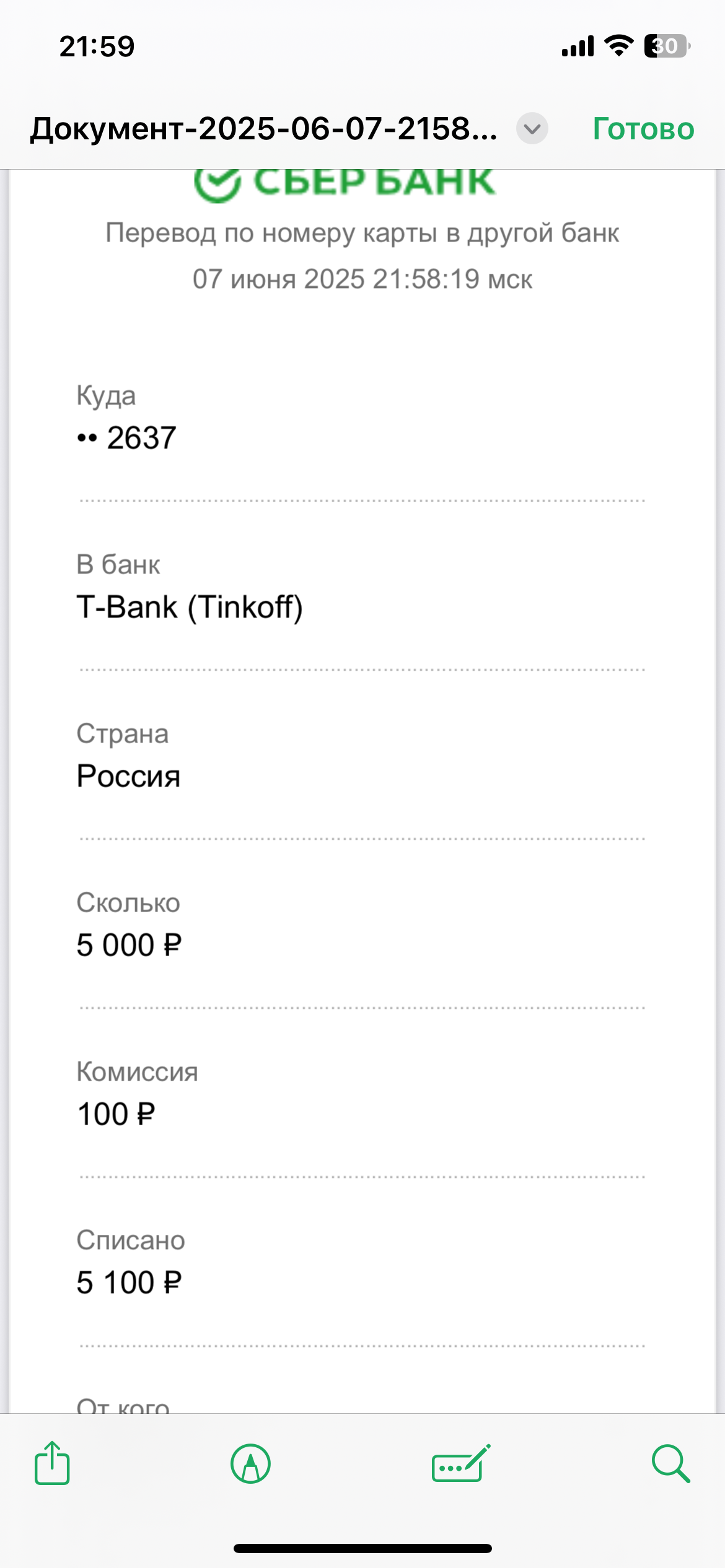The height and width of the screenshot is (1568, 725).
Task: Tap Готово to close the document
Action: click(643, 129)
